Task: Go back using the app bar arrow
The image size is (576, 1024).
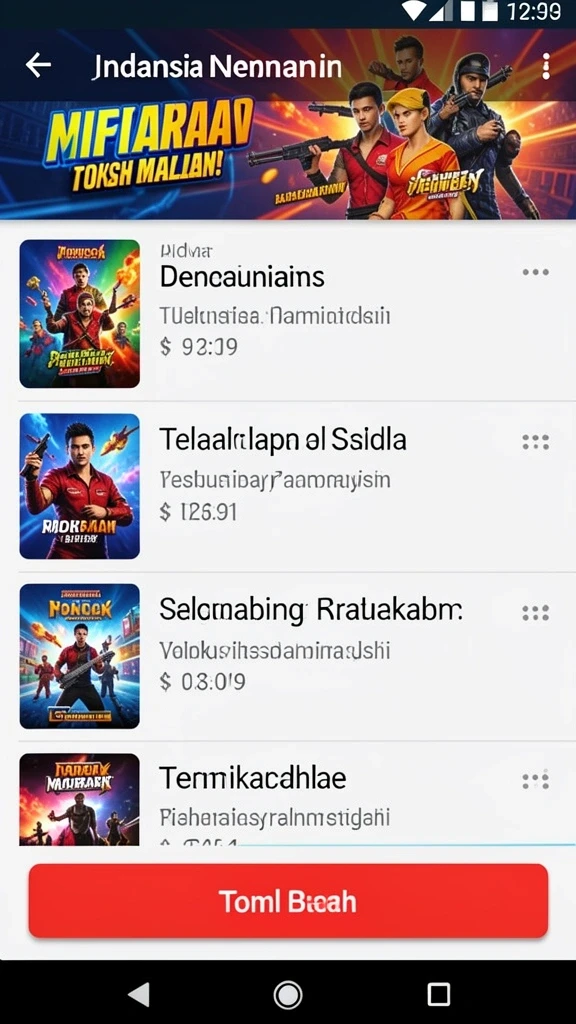Action: point(38,65)
